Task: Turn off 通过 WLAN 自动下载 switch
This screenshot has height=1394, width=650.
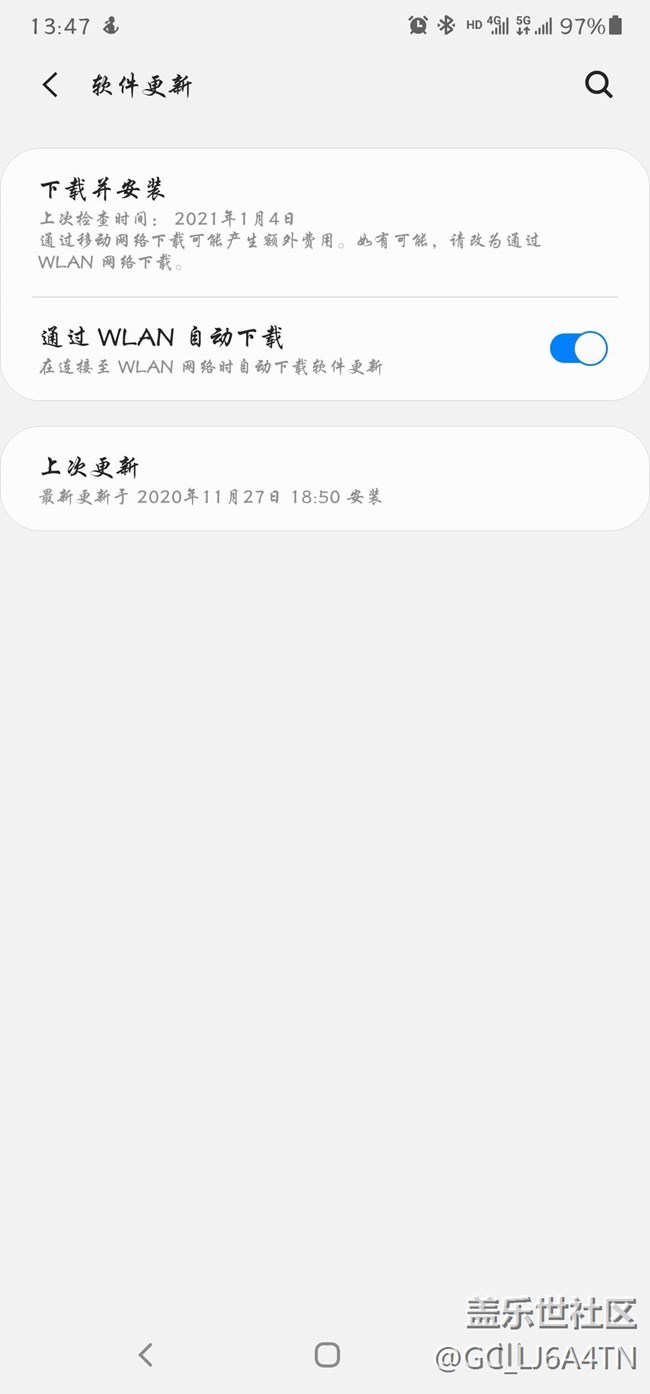Action: (578, 348)
